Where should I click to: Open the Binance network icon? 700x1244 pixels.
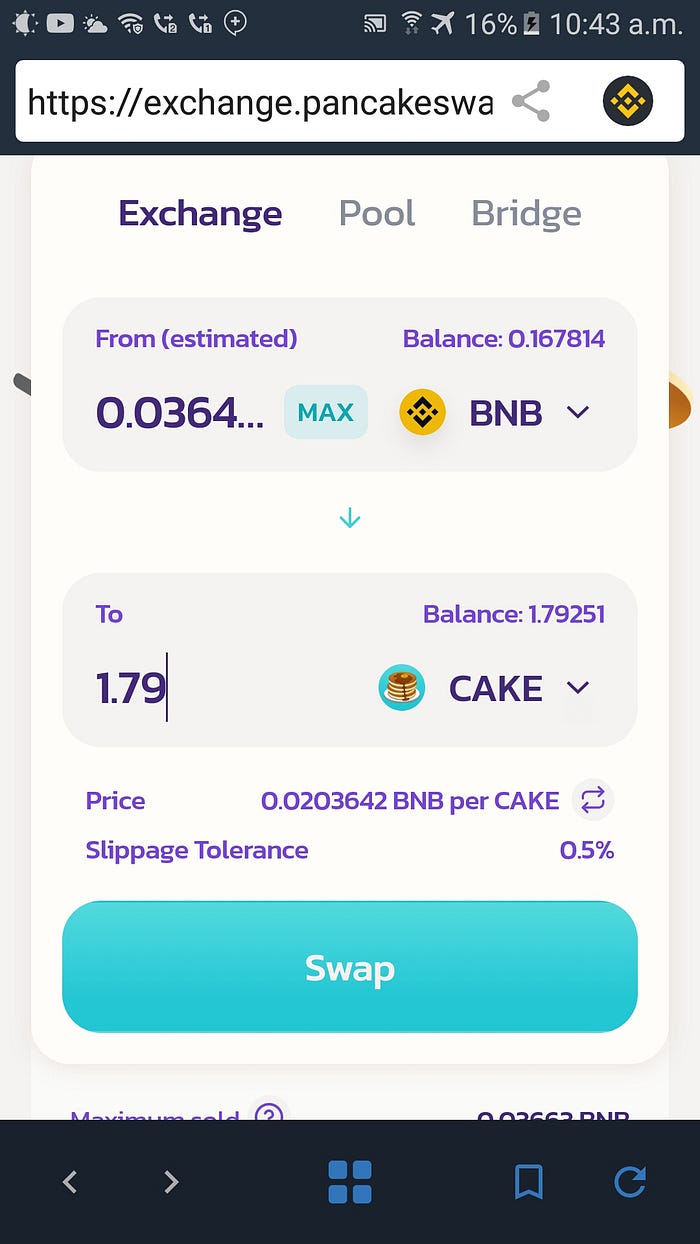[x=628, y=101]
